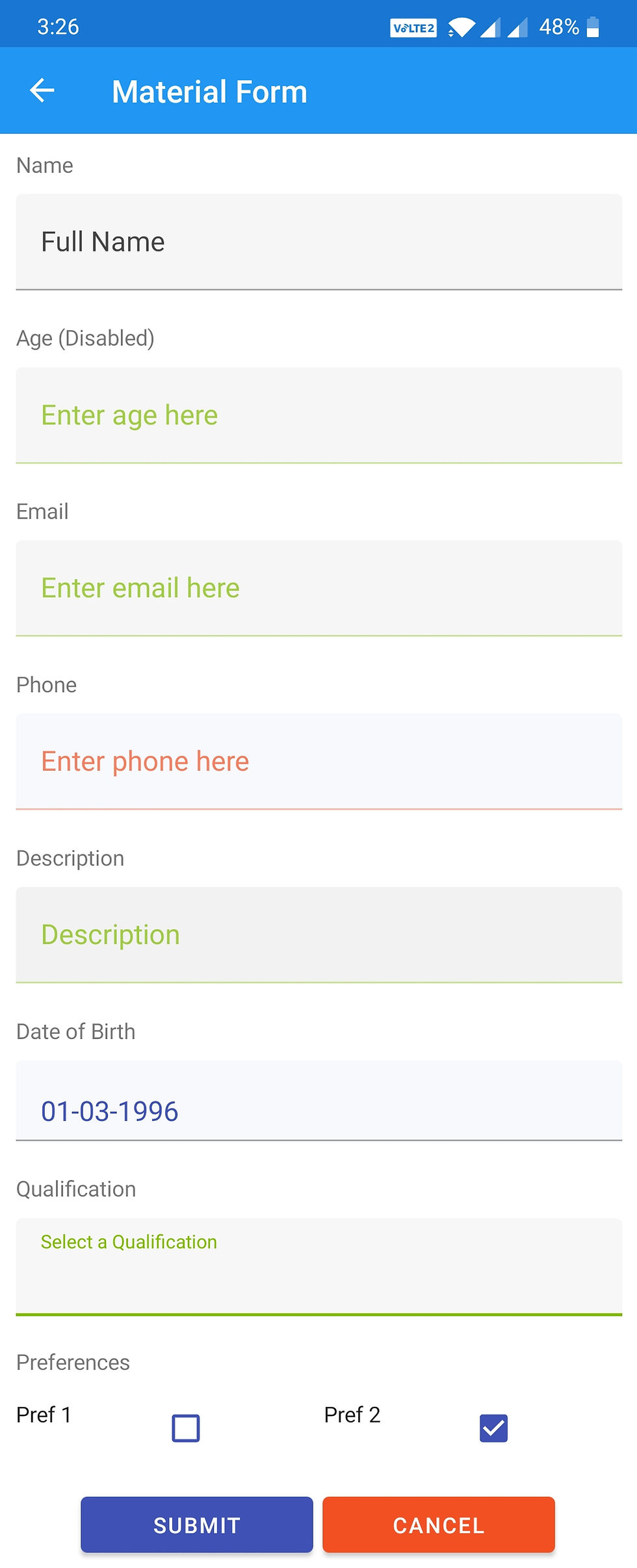This screenshot has height=1568, width=637.
Task: Tap the Material Form title
Action: click(209, 91)
